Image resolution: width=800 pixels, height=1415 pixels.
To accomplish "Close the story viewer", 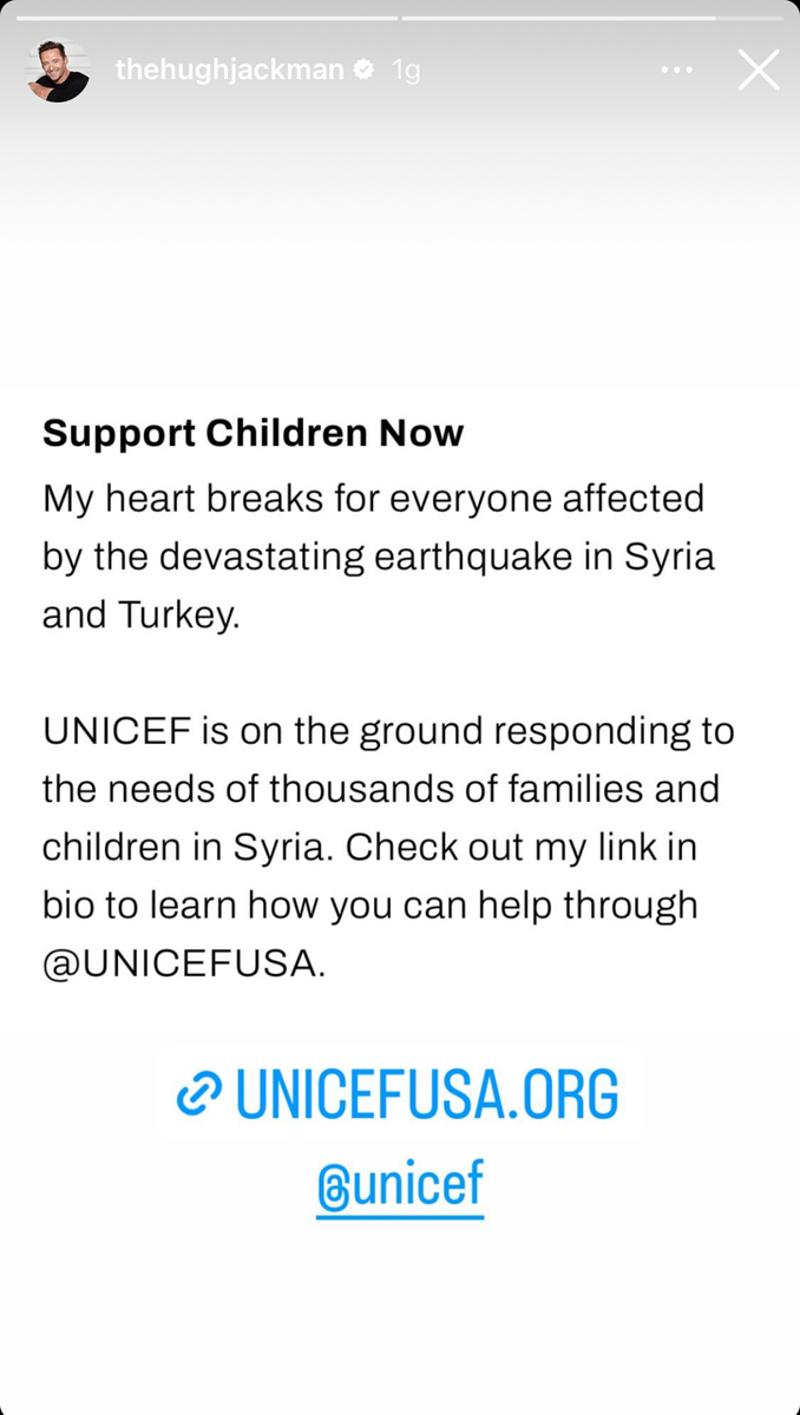I will click(x=758, y=71).
